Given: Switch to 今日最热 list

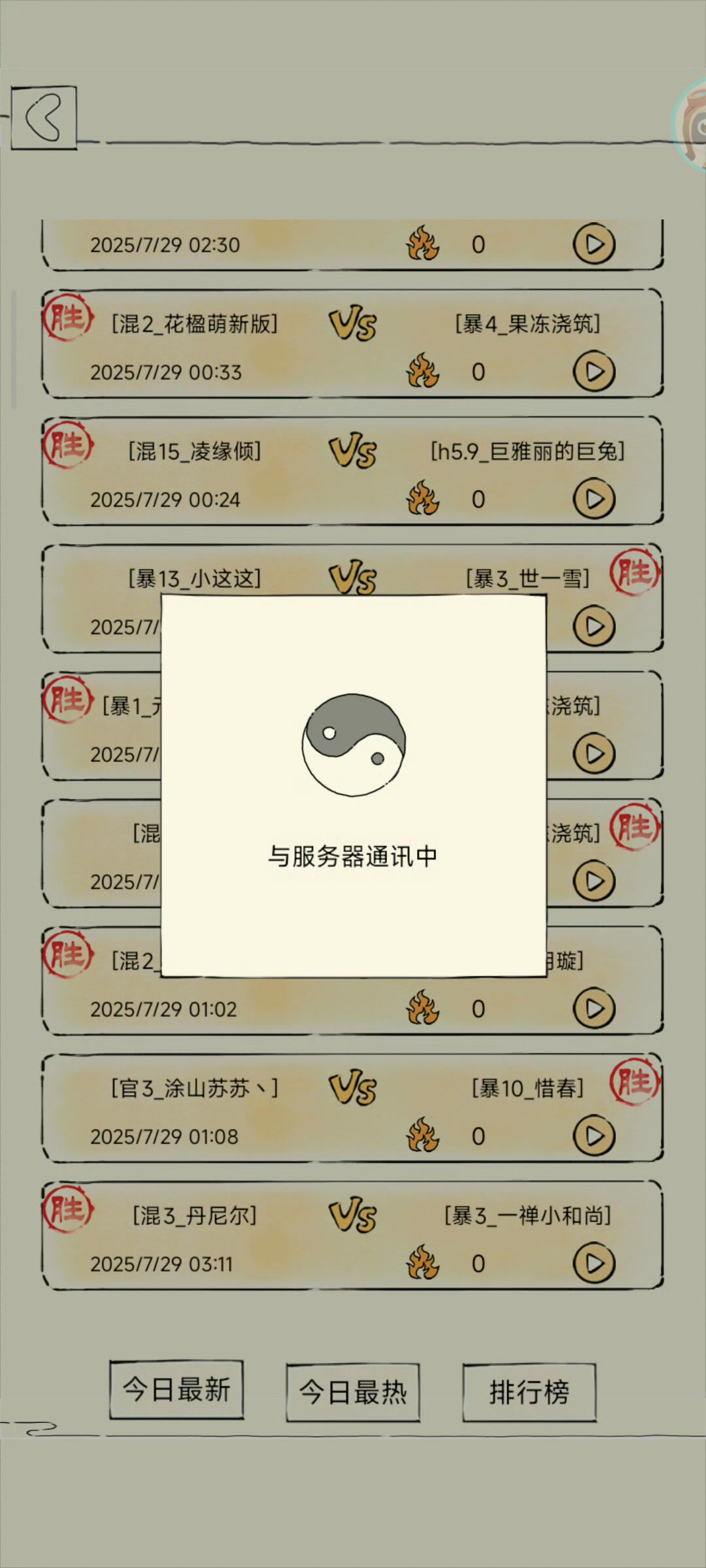Looking at the screenshot, I should [353, 1392].
